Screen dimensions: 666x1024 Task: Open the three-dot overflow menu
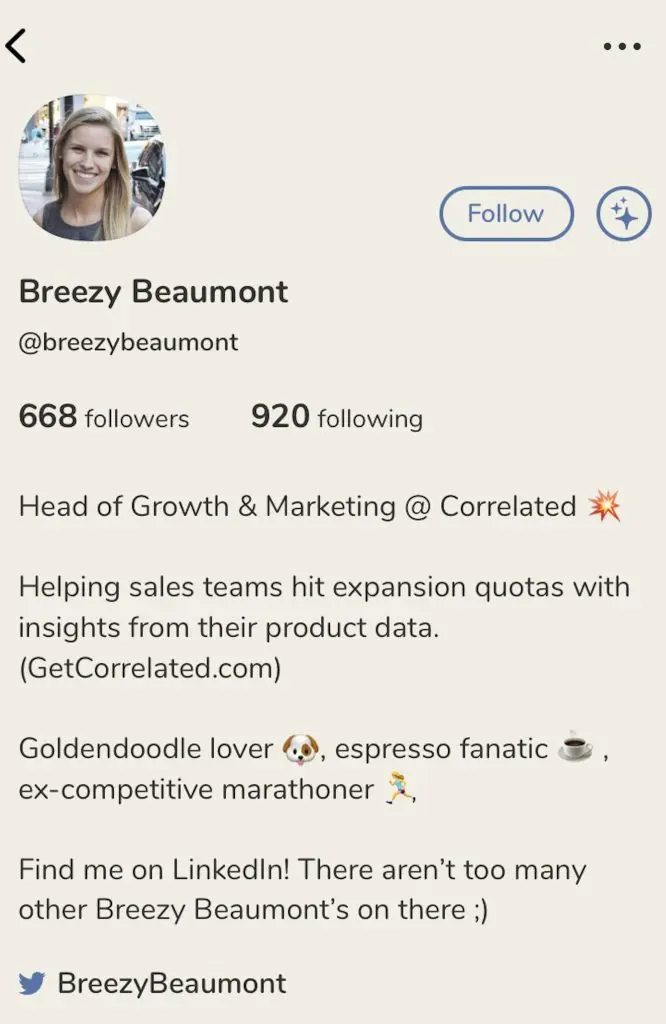click(622, 46)
